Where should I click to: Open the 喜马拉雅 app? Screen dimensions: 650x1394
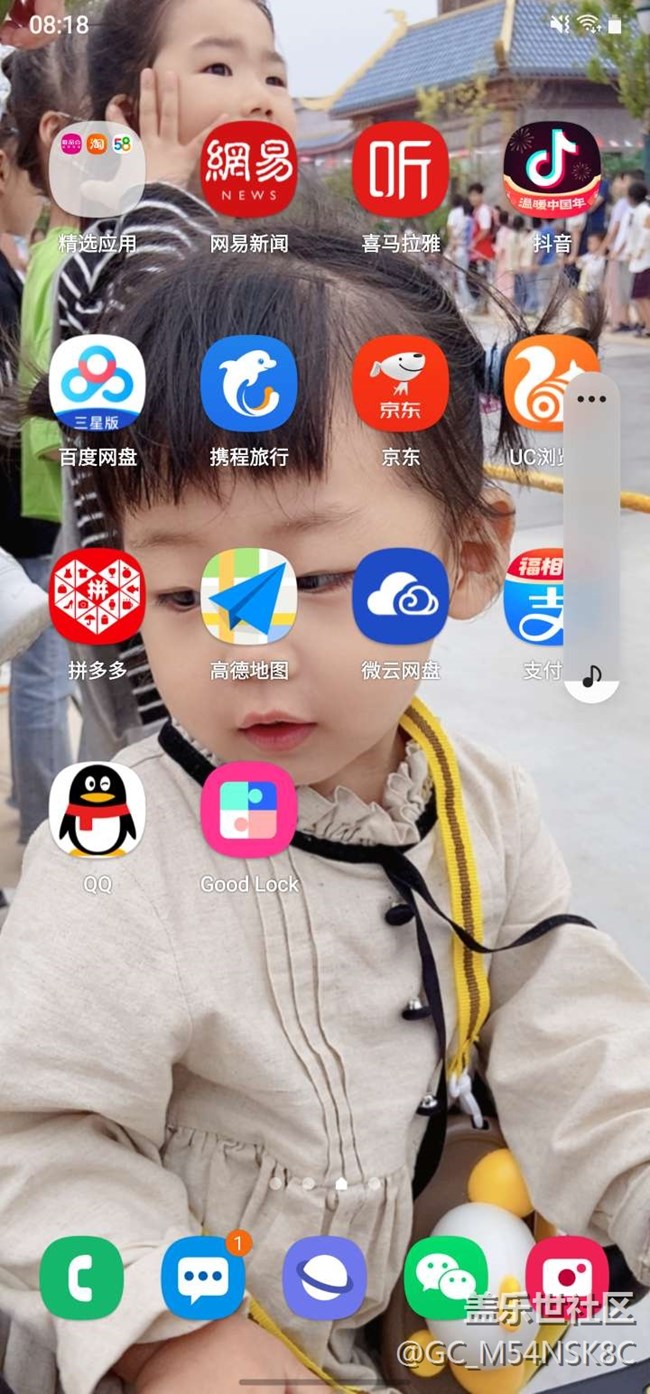tap(401, 170)
